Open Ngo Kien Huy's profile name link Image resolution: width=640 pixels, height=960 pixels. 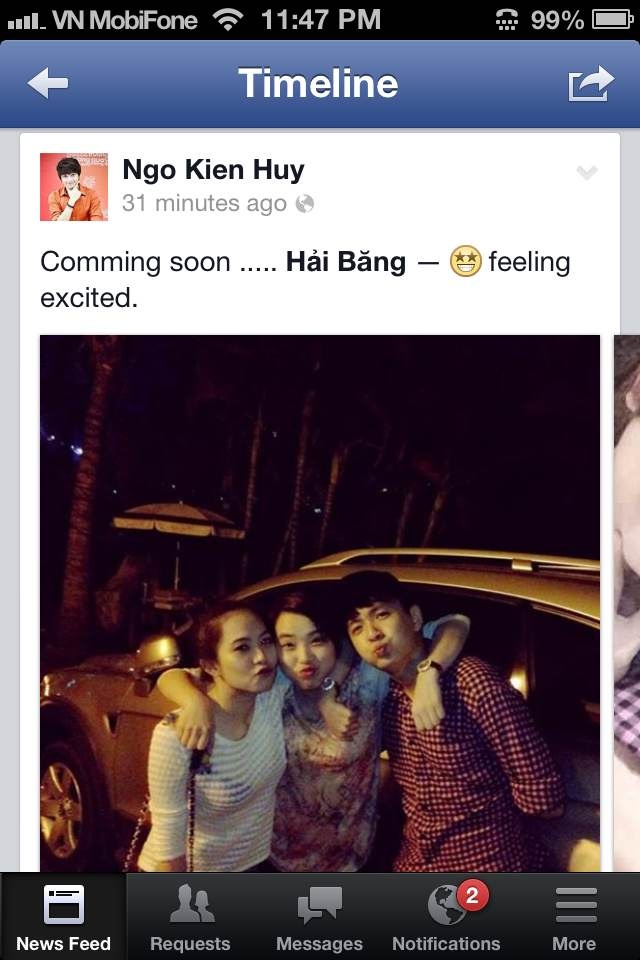tap(213, 170)
